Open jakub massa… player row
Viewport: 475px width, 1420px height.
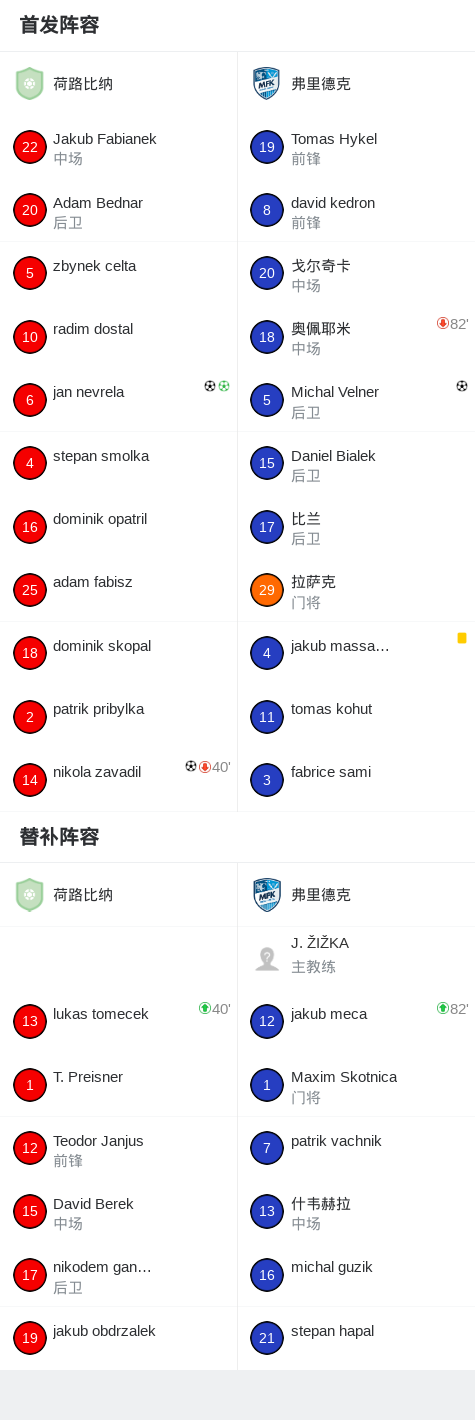coord(356,653)
